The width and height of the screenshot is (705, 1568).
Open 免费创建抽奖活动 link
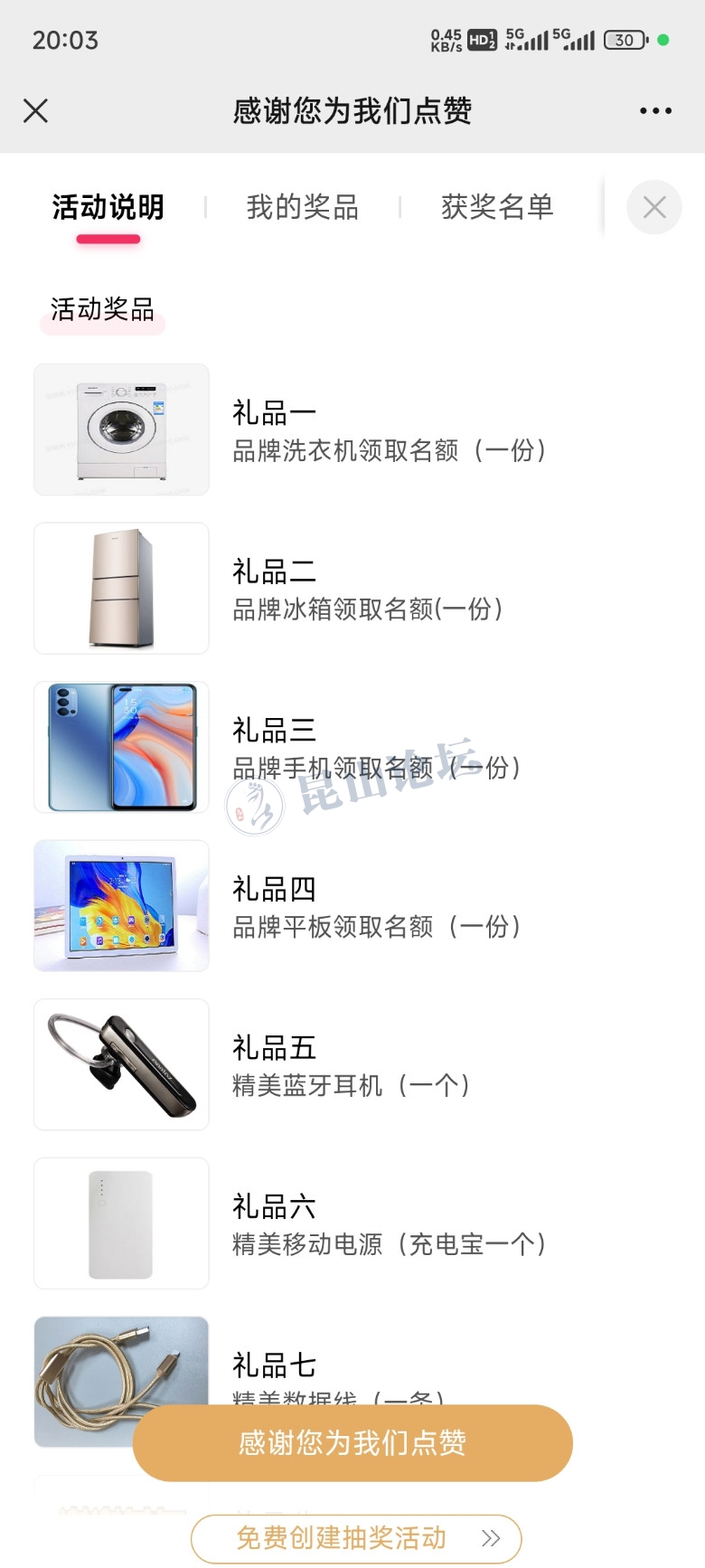356,1538
